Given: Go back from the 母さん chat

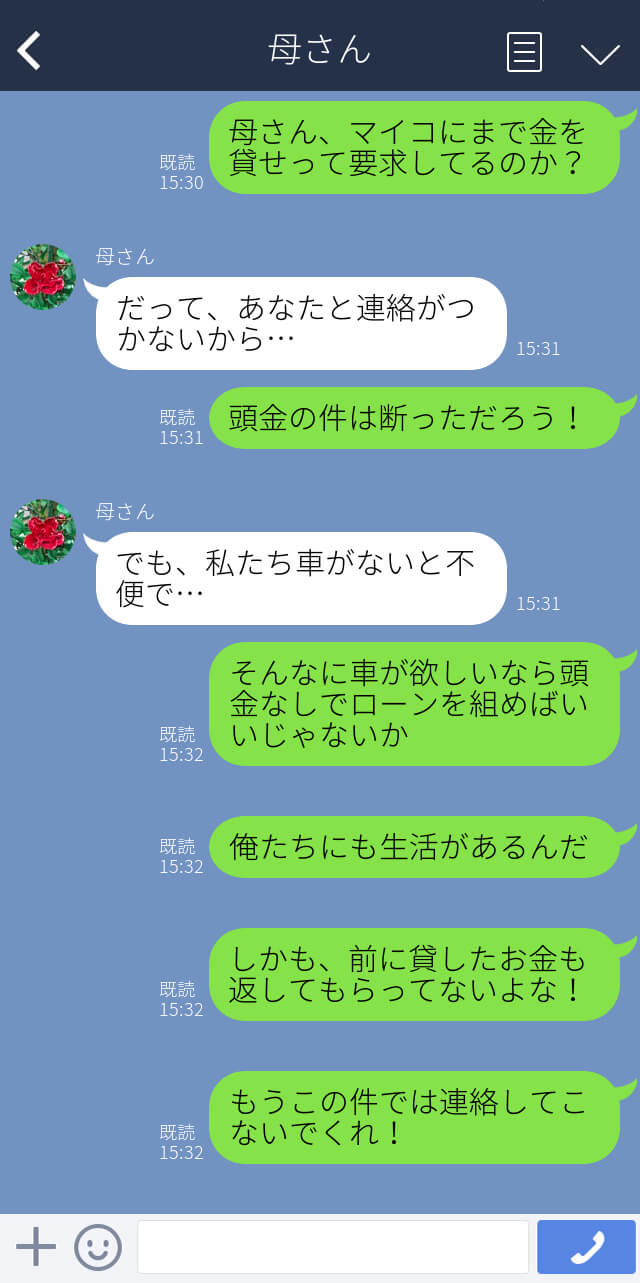Looking at the screenshot, I should (29, 51).
